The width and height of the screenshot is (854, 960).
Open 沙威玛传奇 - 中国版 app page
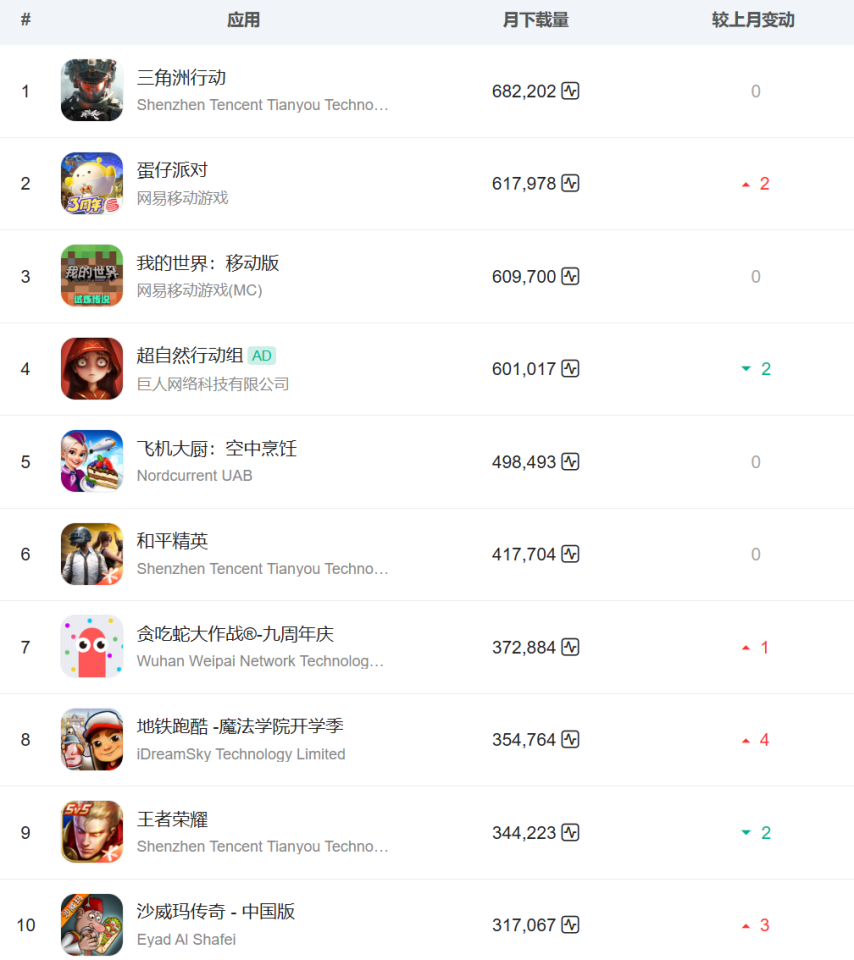pyautogui.click(x=216, y=912)
